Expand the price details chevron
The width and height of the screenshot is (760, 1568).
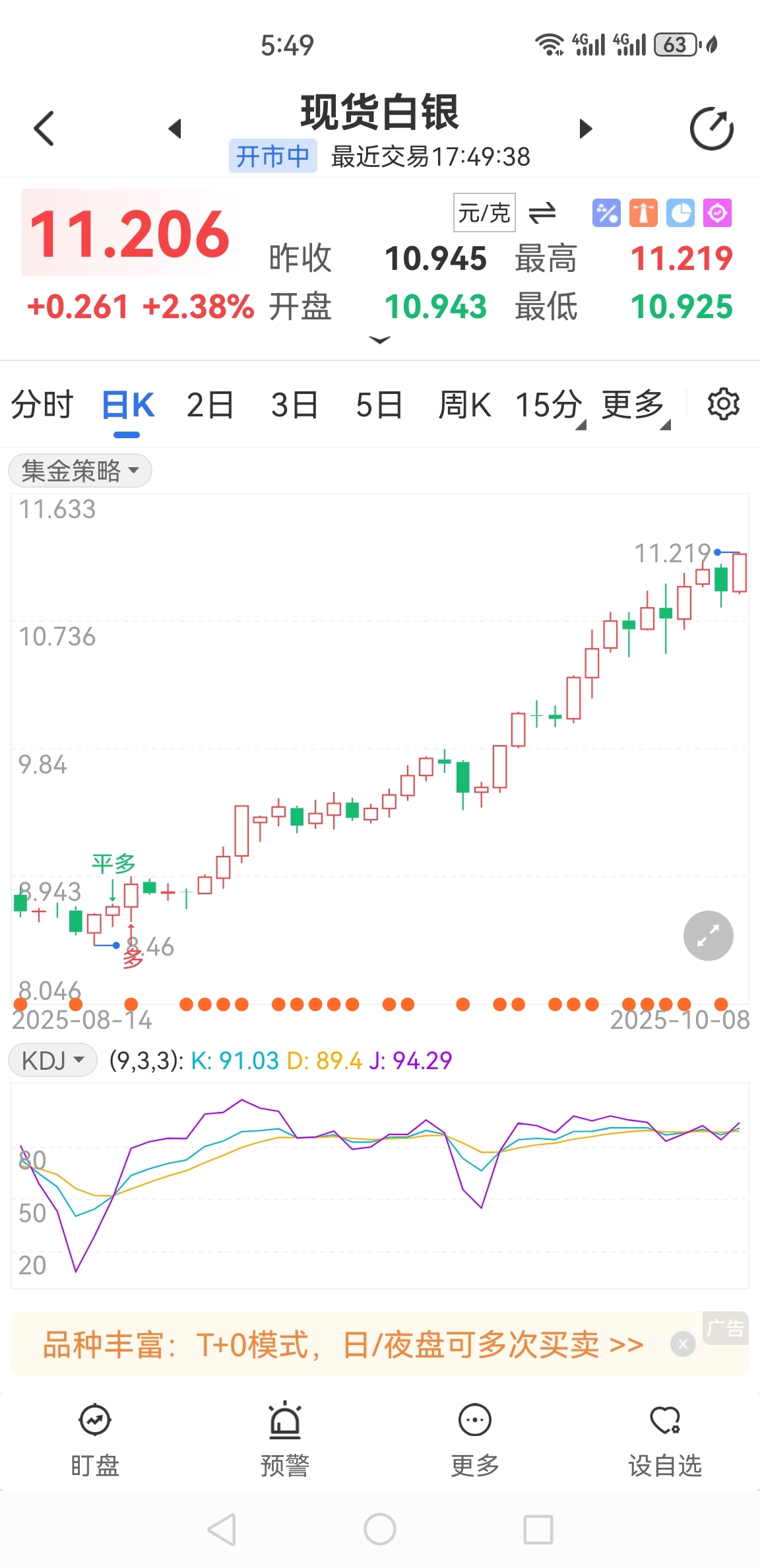[x=379, y=340]
